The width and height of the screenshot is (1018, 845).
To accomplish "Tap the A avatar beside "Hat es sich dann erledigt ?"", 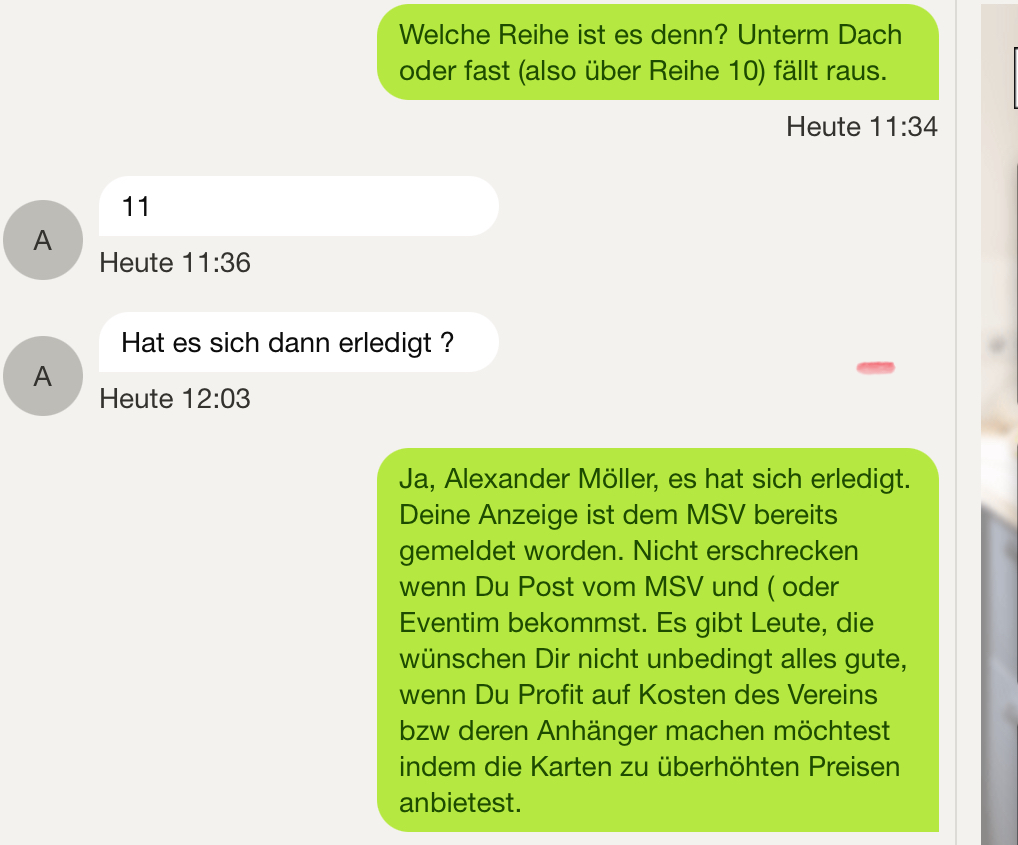I will [x=43, y=376].
